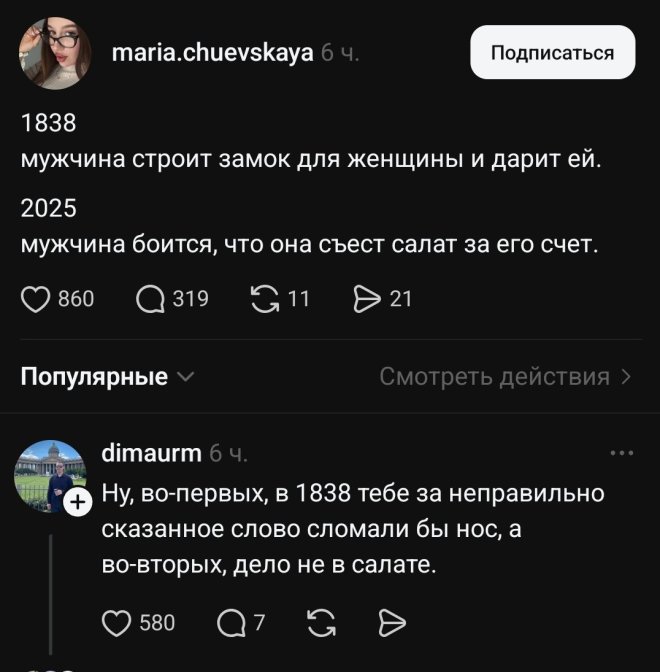Open the dimaurm username link
The width and height of the screenshot is (660, 672).
pyautogui.click(x=152, y=454)
